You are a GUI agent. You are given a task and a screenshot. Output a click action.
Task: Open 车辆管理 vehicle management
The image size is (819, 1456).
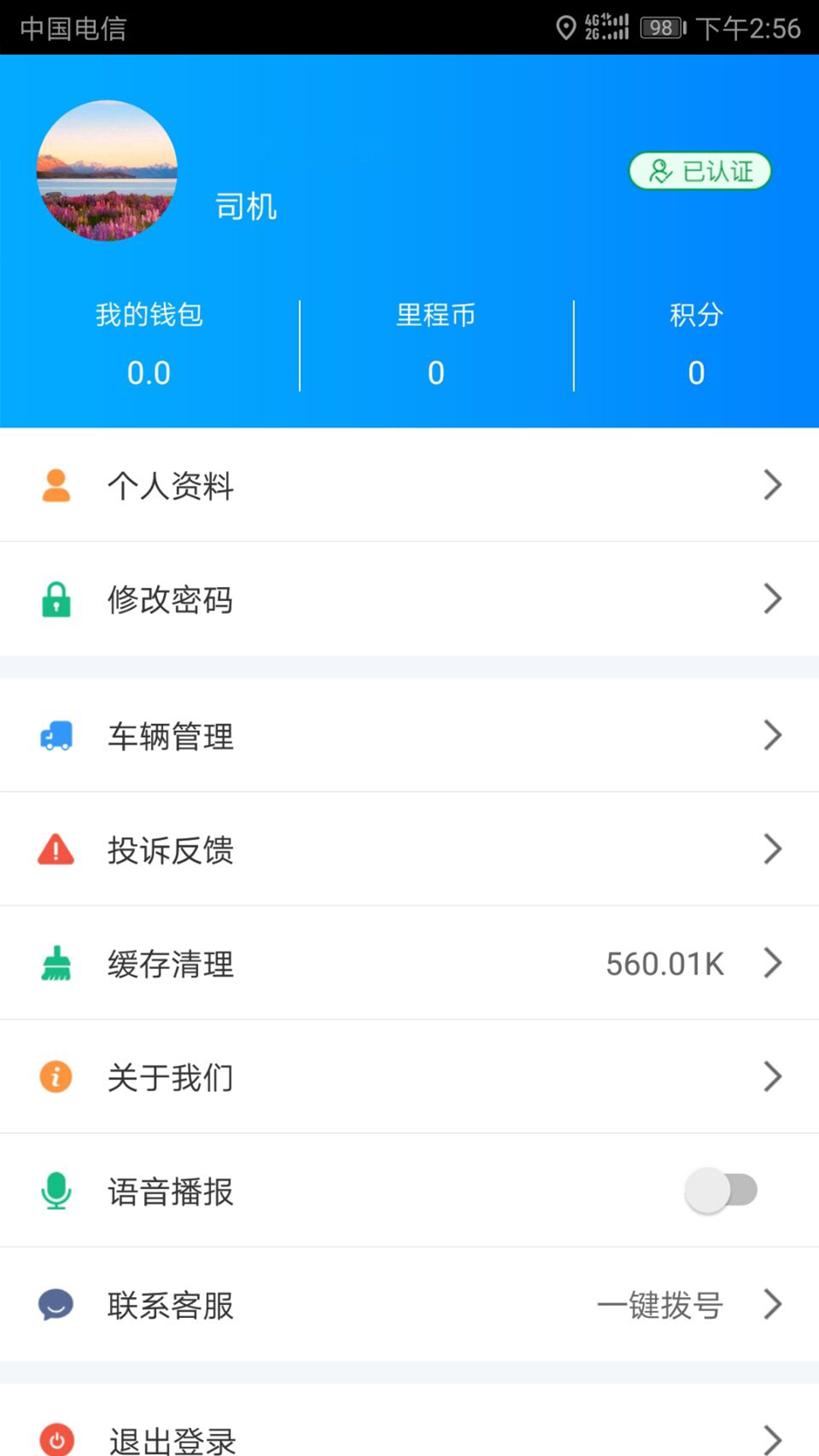click(409, 736)
